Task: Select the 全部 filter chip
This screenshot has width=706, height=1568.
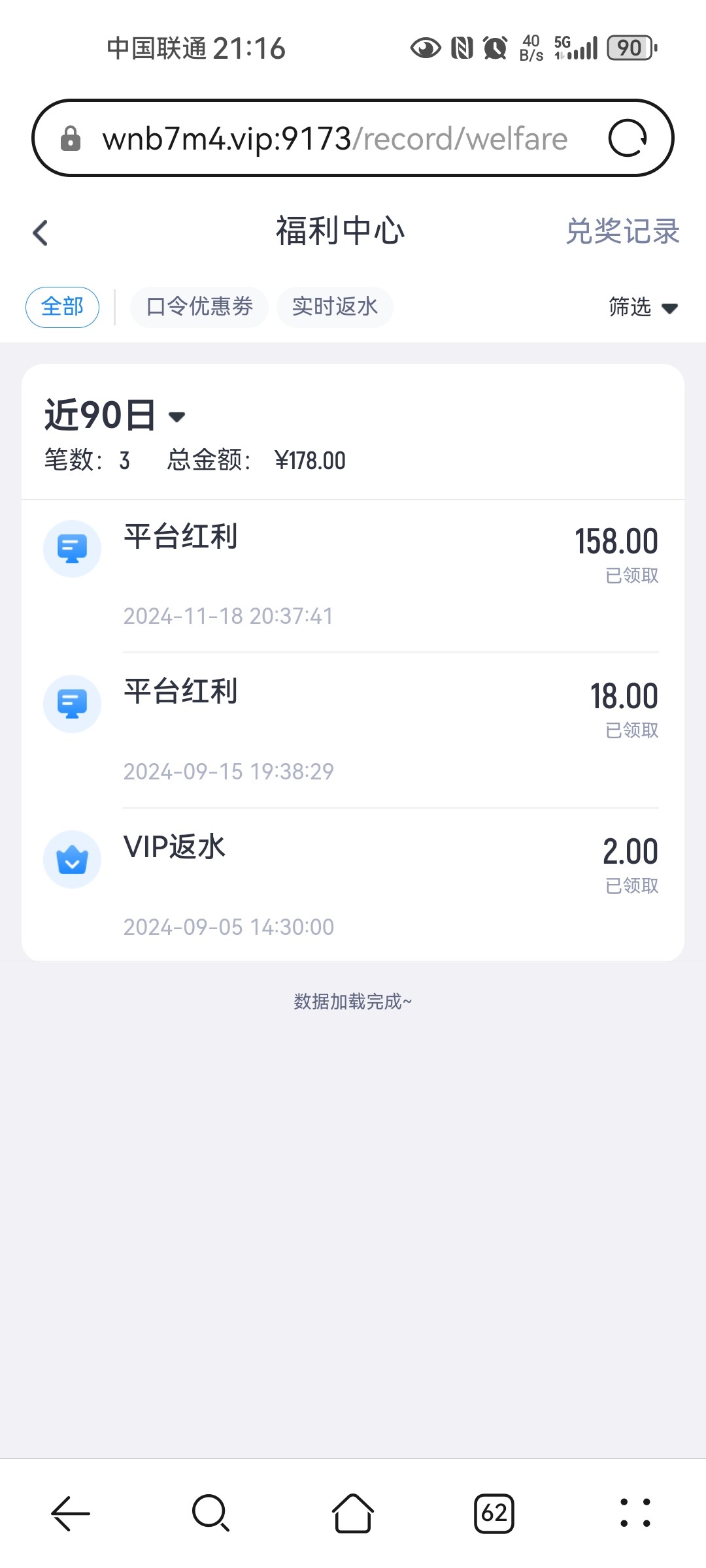Action: 62,307
